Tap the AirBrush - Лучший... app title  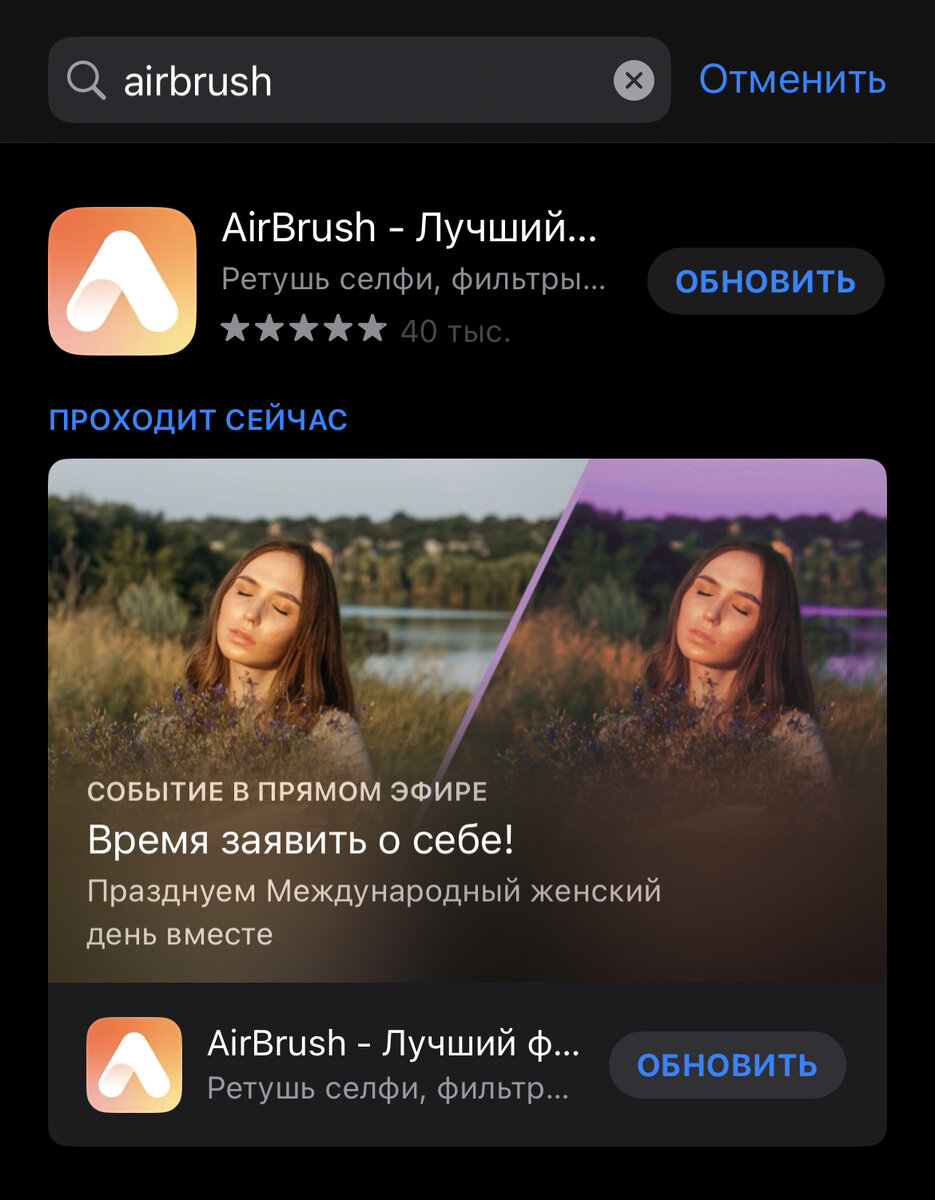(410, 230)
